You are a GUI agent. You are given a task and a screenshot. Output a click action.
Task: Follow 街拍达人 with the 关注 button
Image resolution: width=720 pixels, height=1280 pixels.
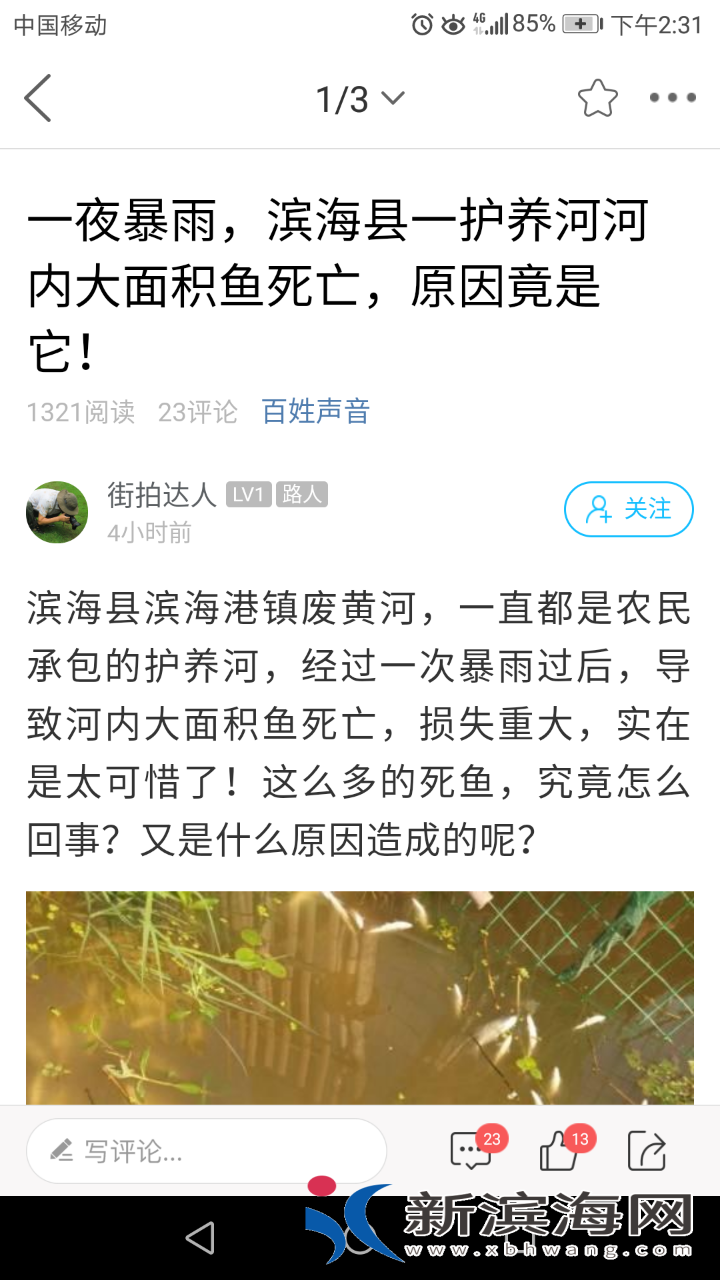tap(628, 509)
